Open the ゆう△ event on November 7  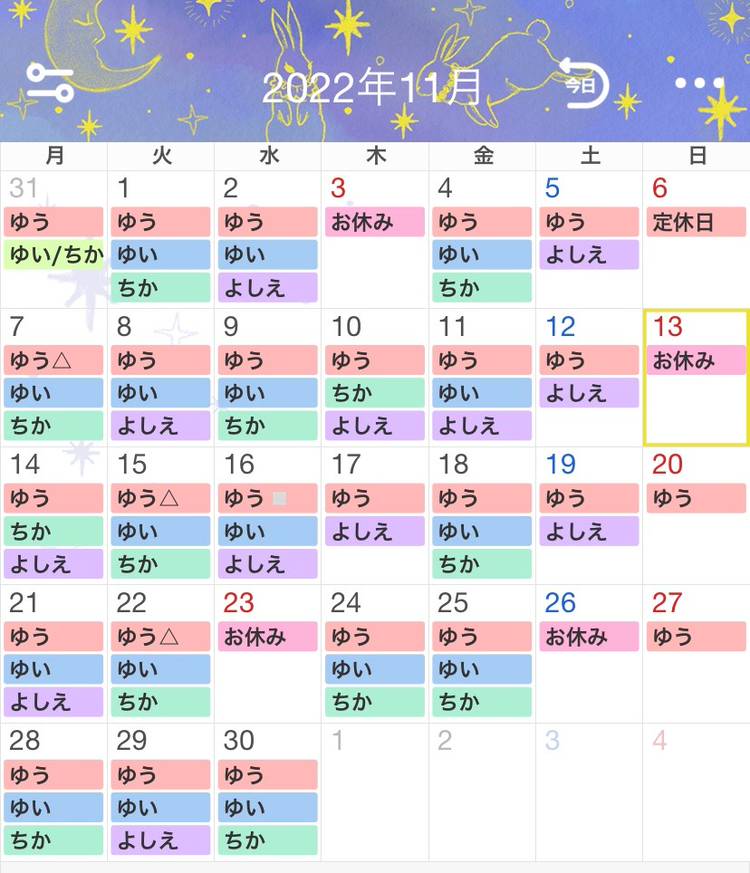click(x=54, y=360)
